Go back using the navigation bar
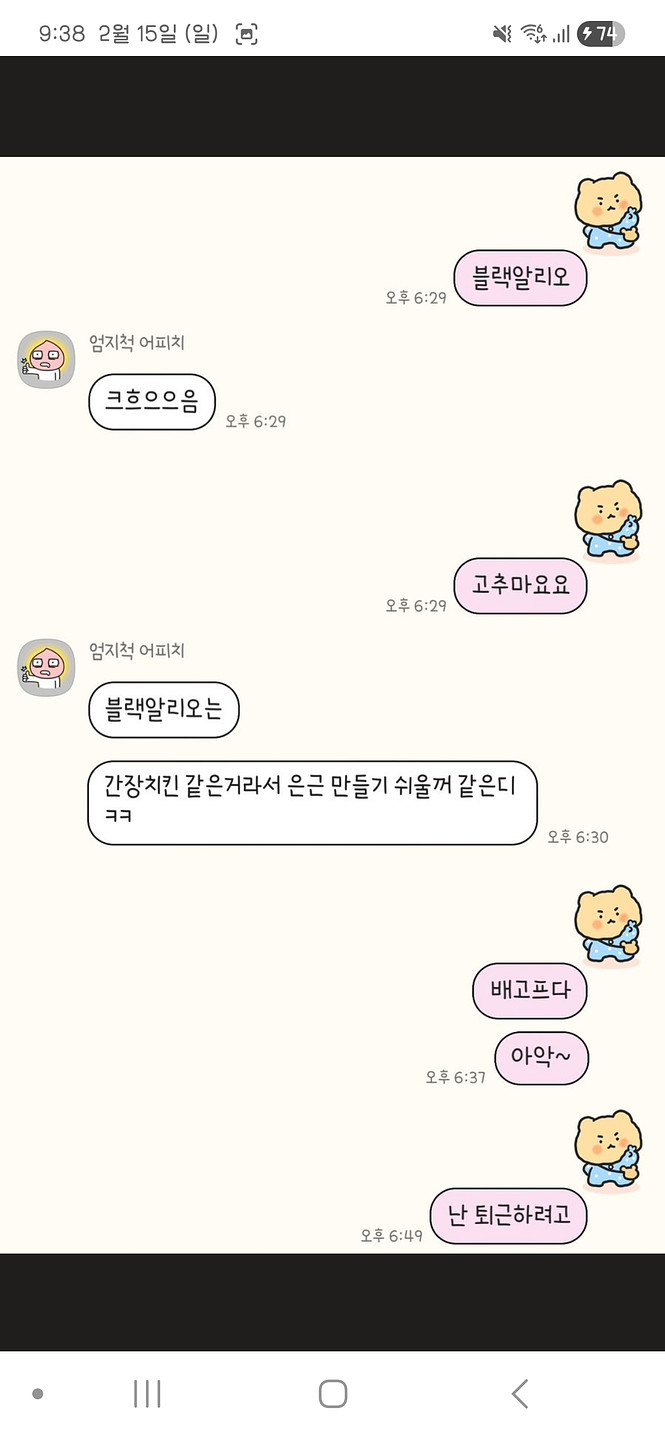665x1440 pixels. [519, 1393]
